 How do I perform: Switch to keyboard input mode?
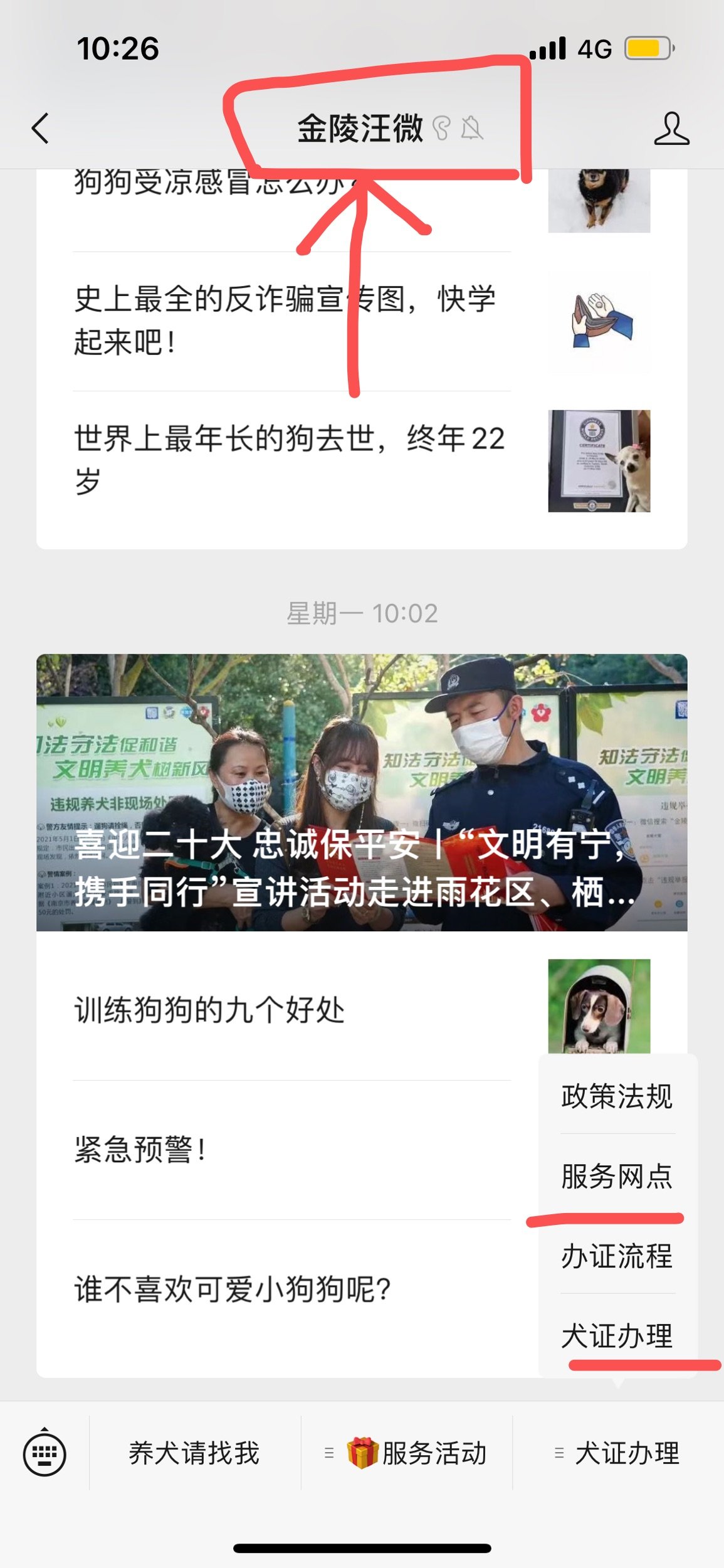[x=45, y=1453]
